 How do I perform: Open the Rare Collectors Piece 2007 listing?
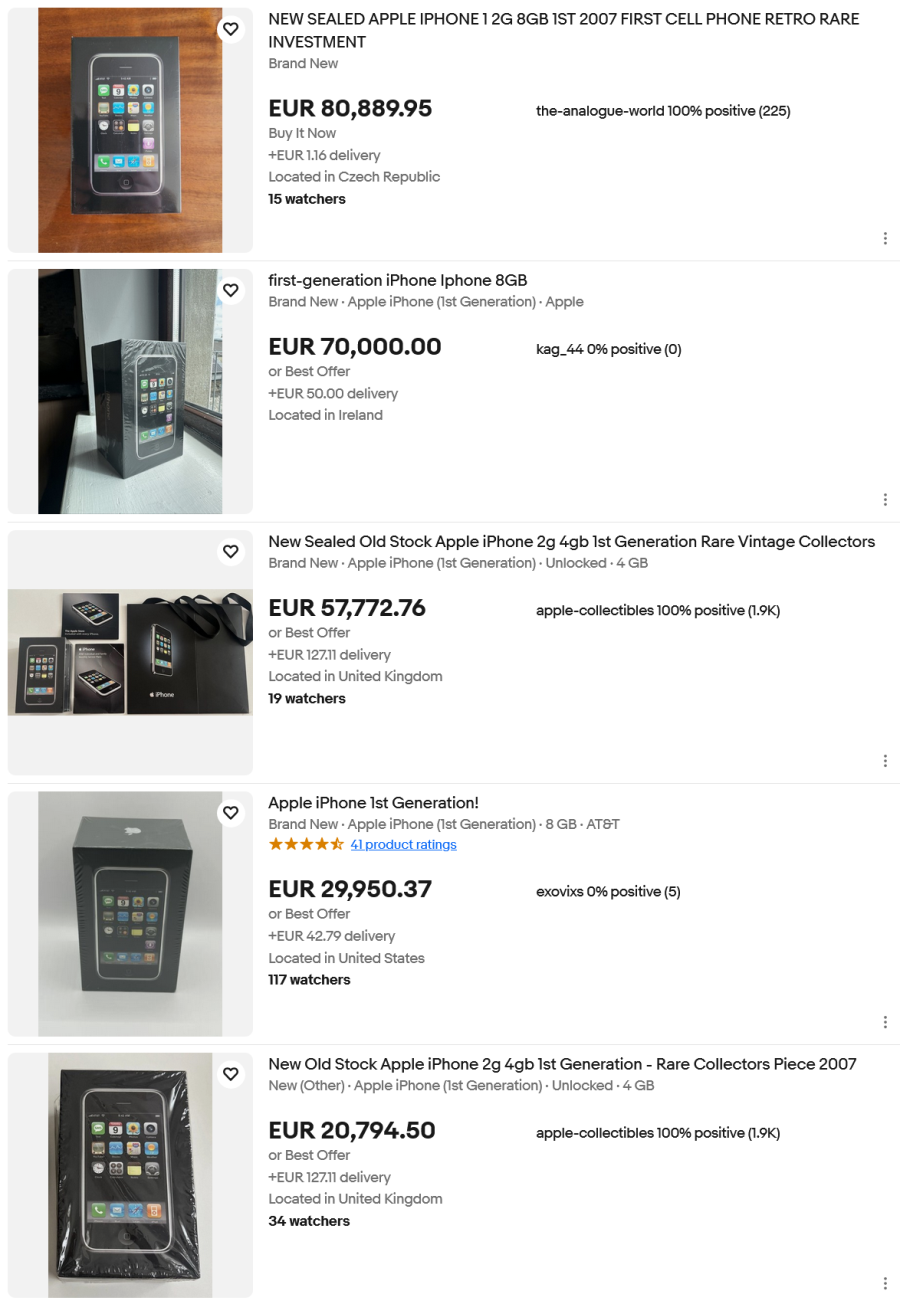[562, 1064]
